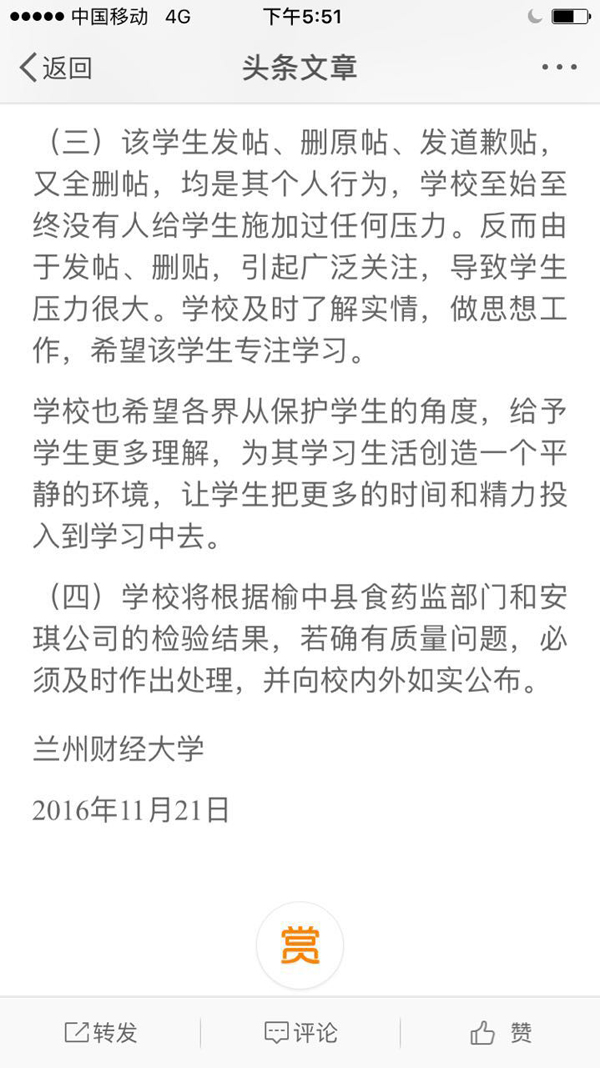Open the 评论 comments section
This screenshot has height=1068, width=600.
(300, 1032)
